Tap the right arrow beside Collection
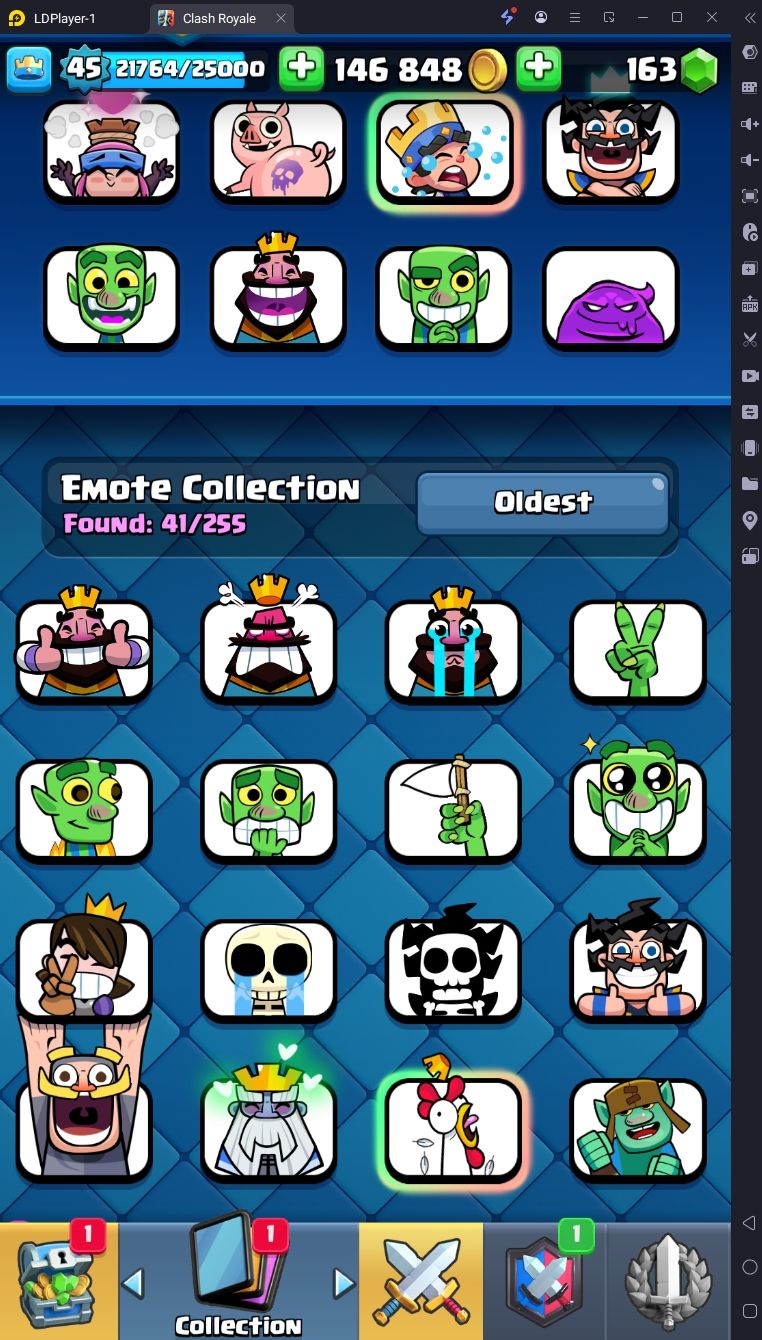 click(344, 1282)
